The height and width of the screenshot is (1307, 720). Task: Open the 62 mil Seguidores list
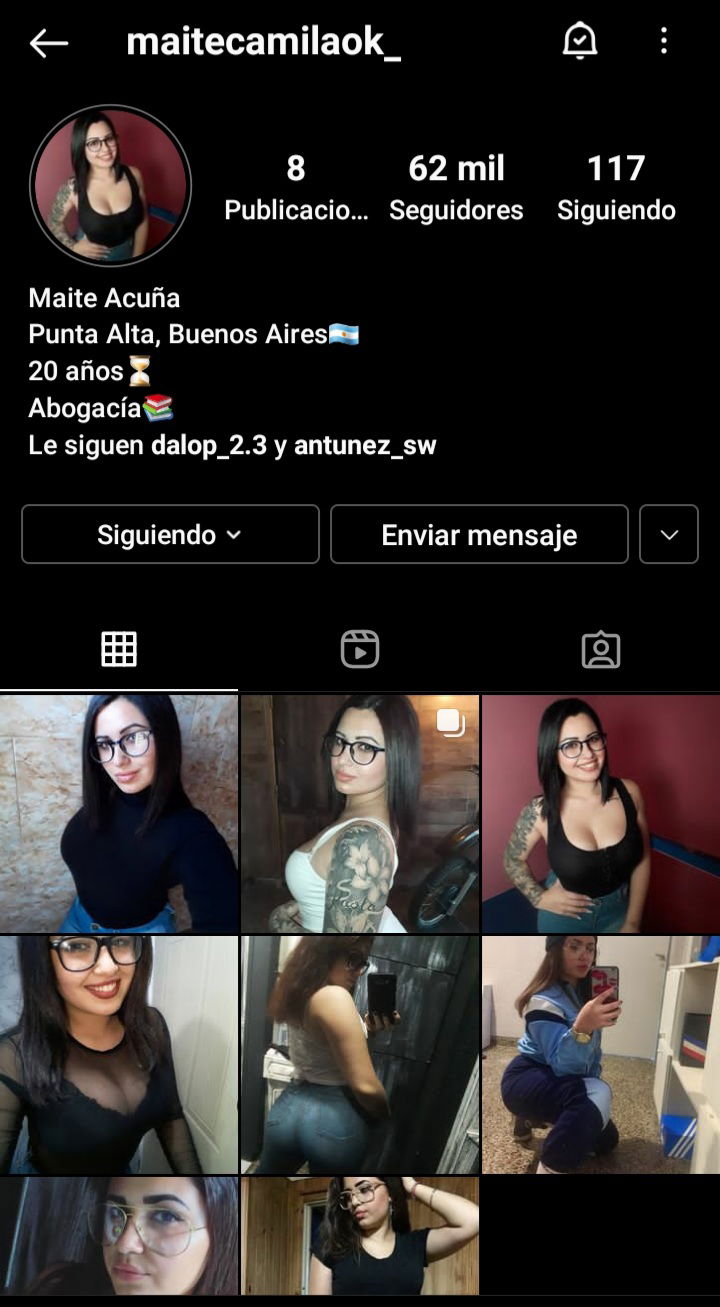(456, 187)
